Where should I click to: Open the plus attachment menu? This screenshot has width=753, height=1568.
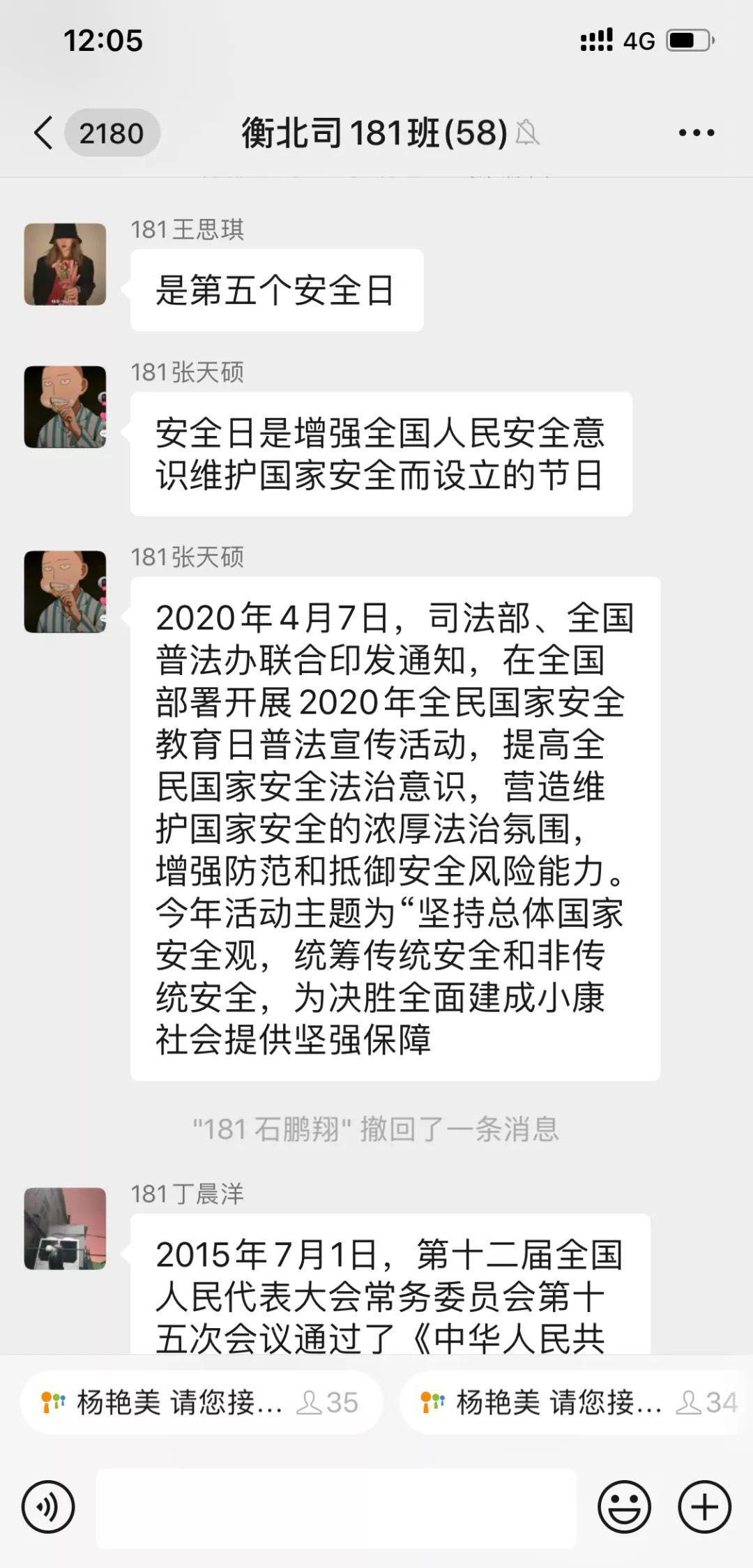pos(705,1507)
